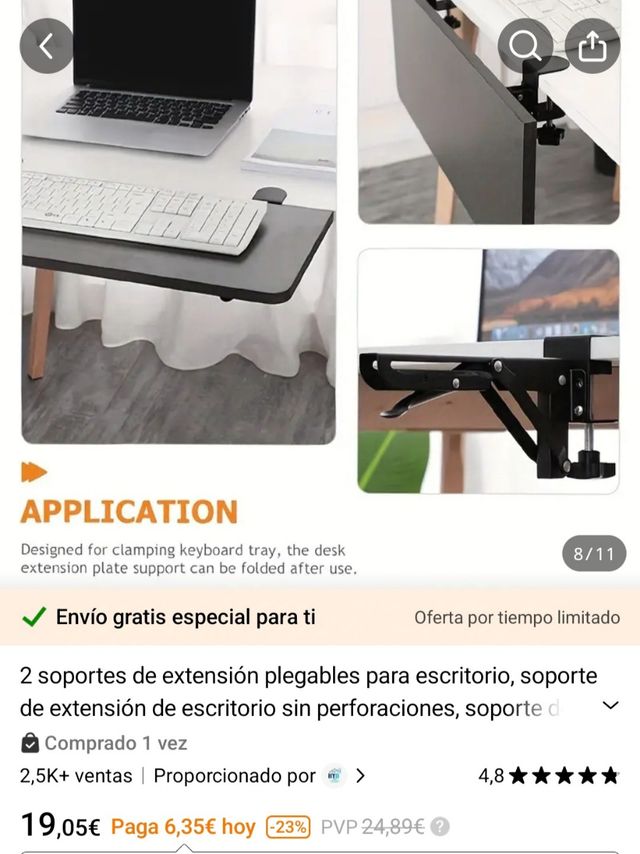The height and width of the screenshot is (854, 640).
Task: View the 4,8 star rating reviews
Action: tap(549, 775)
